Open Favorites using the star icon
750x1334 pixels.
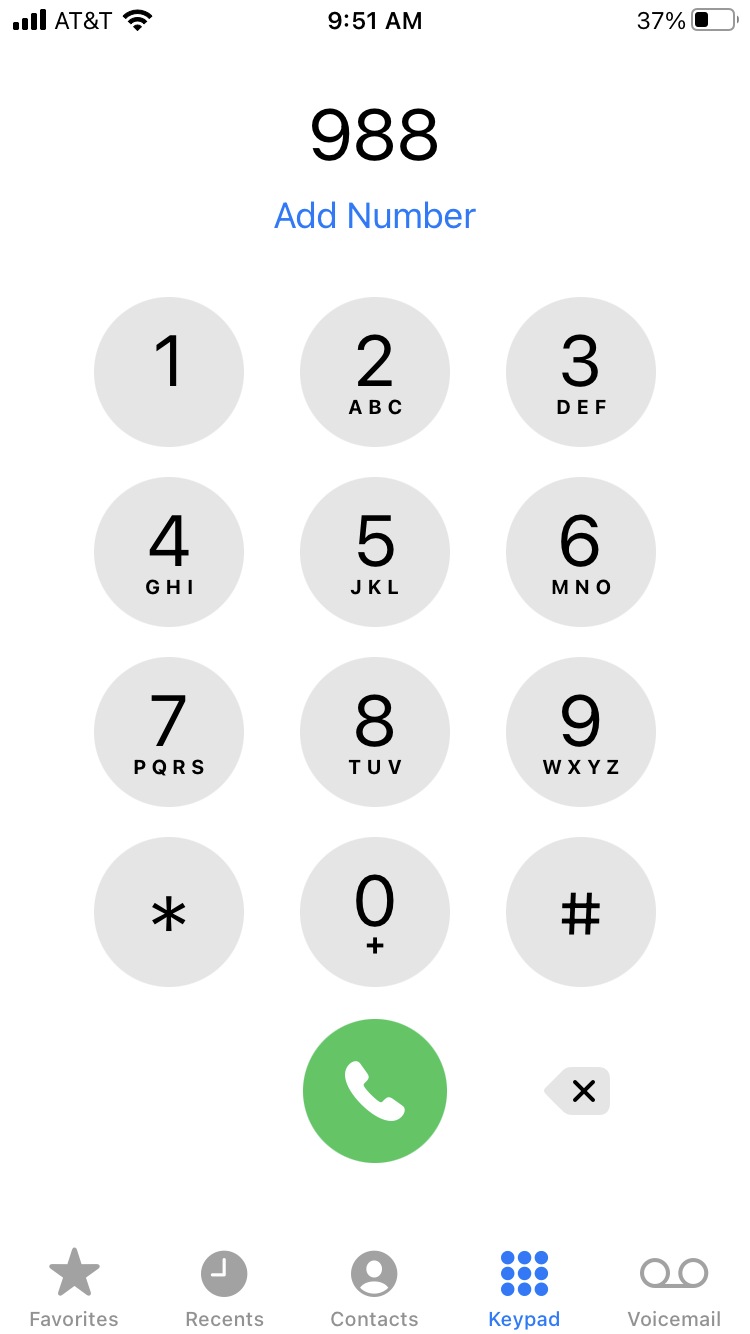[74, 1271]
